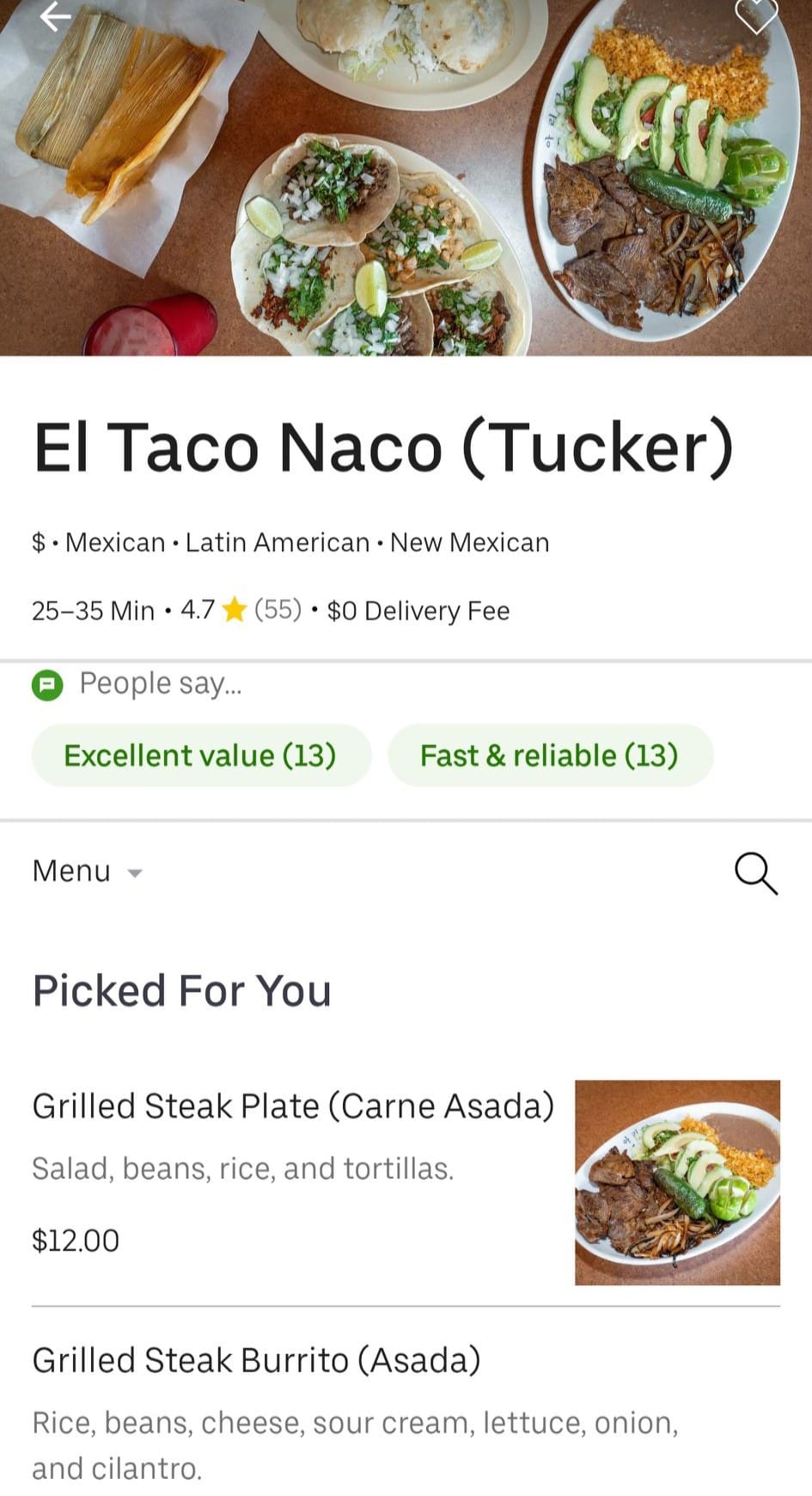View Grilled Steak Burrito (Asada) details

tap(256, 1361)
